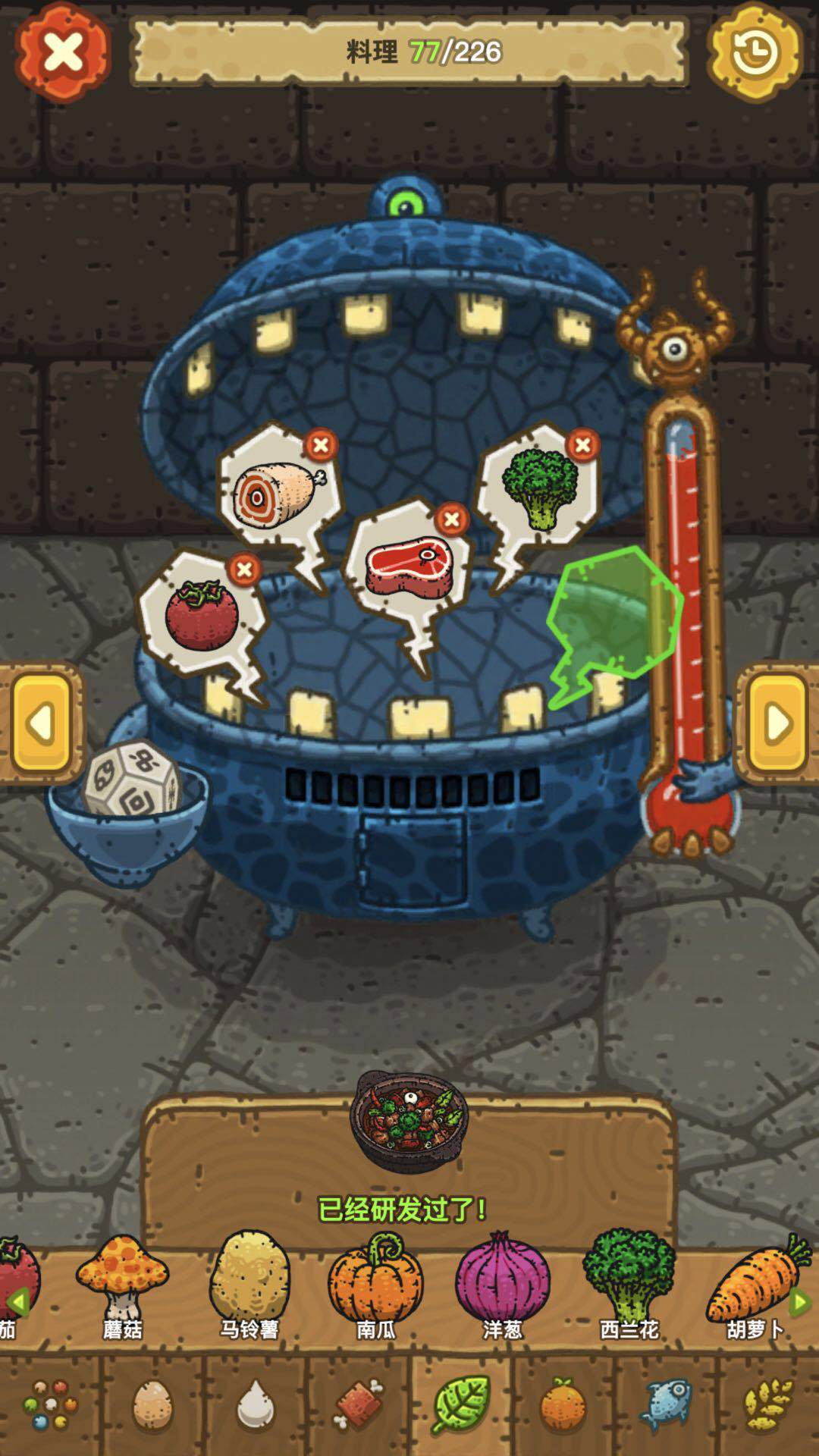This screenshot has height=1456, width=819.
Task: Add 蘑菇 to the pot
Action: (x=121, y=1280)
